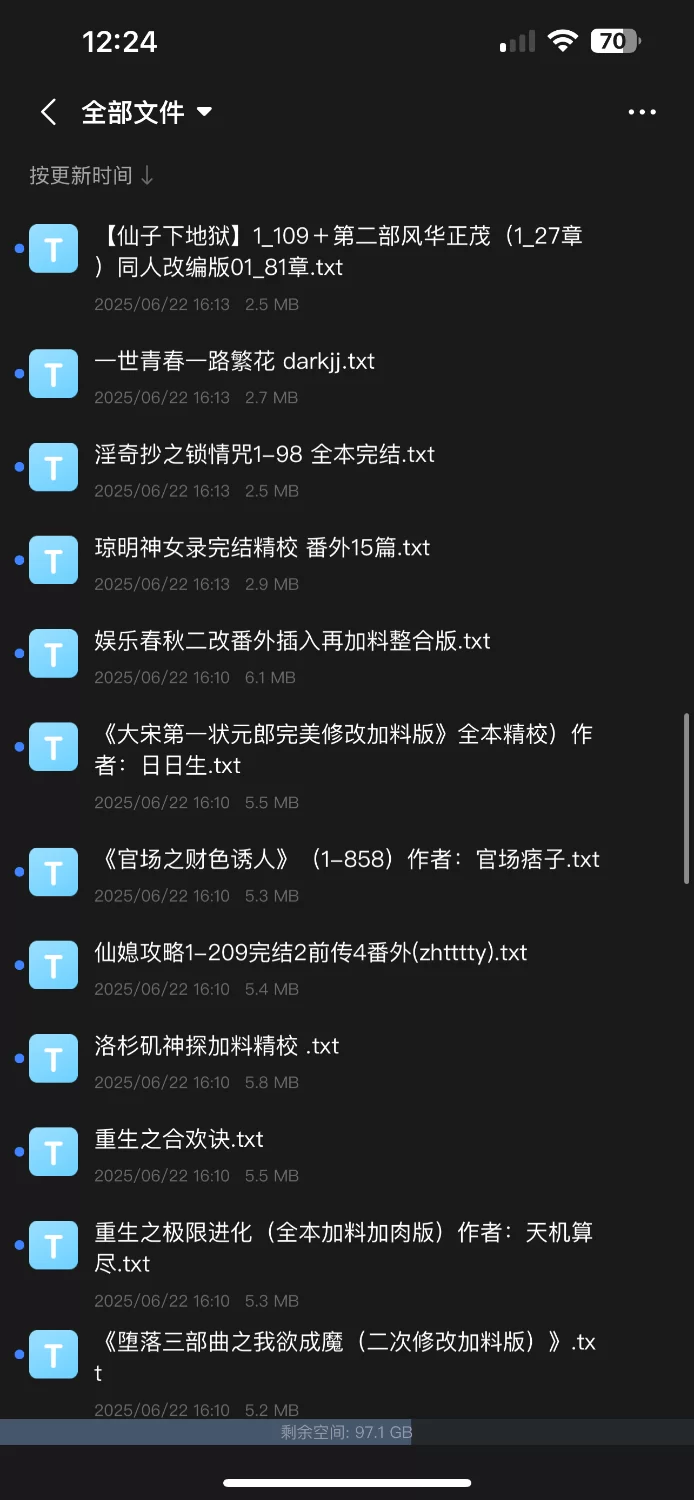
Task: Open the 锁情咒1-98 全本完结 file
Action: 264,455
